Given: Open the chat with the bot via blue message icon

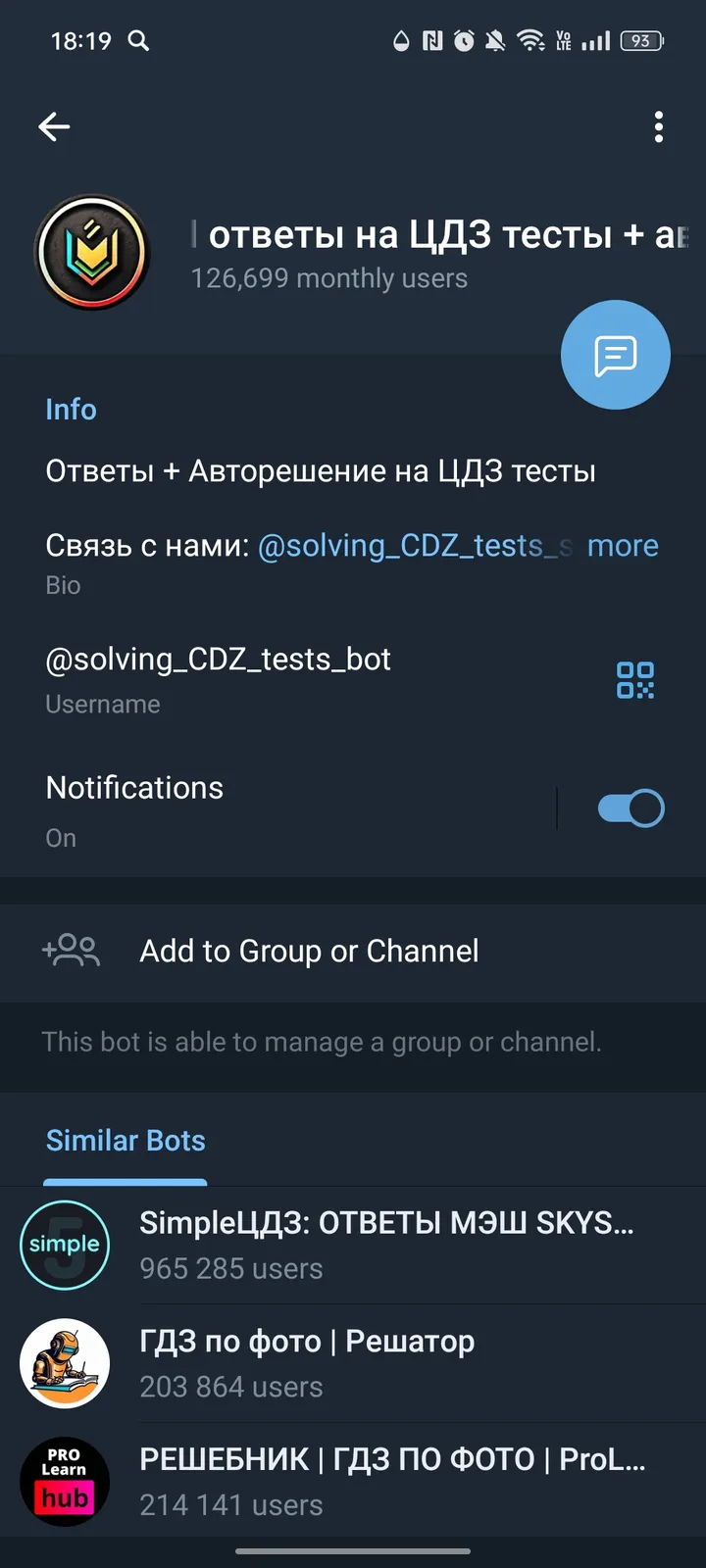Looking at the screenshot, I should click(615, 355).
